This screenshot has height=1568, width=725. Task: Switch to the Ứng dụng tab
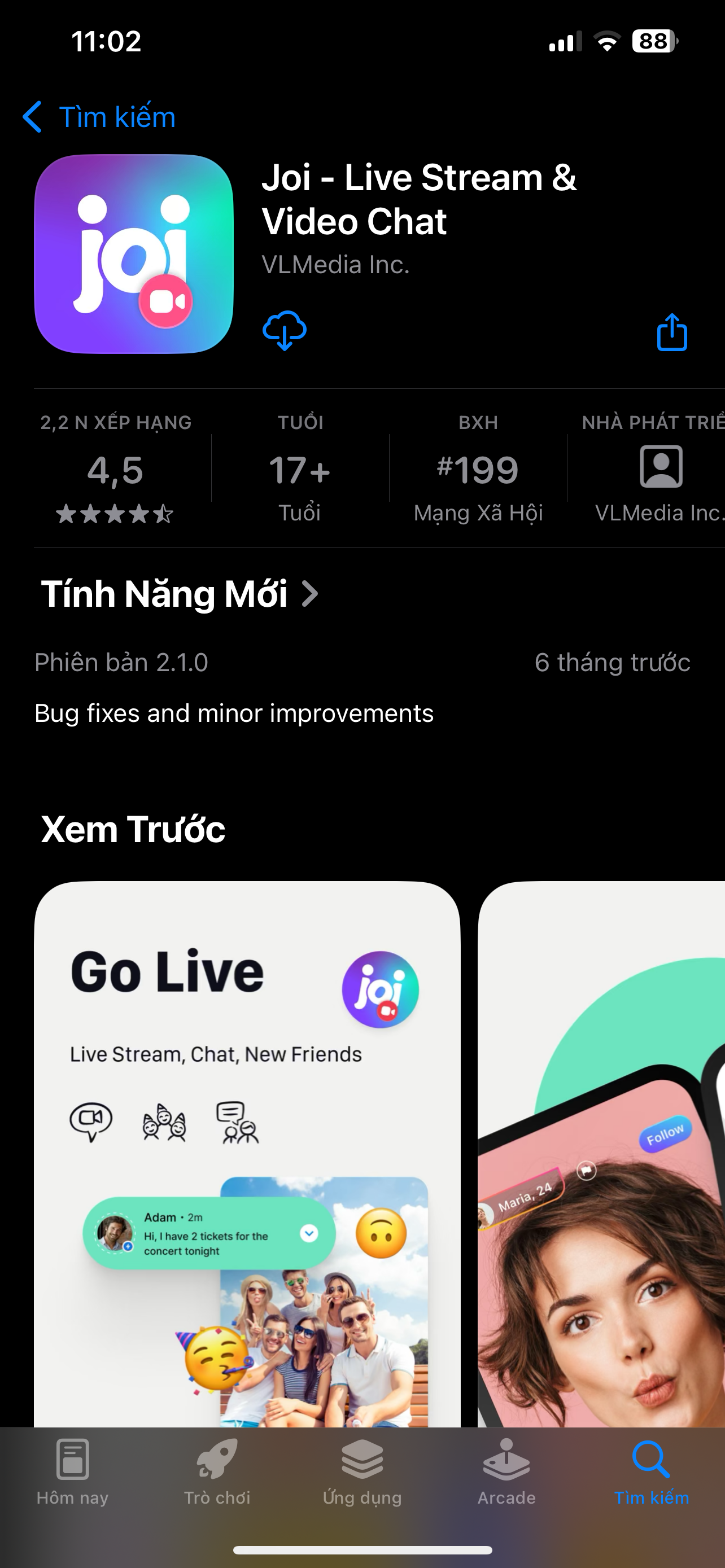(362, 1470)
